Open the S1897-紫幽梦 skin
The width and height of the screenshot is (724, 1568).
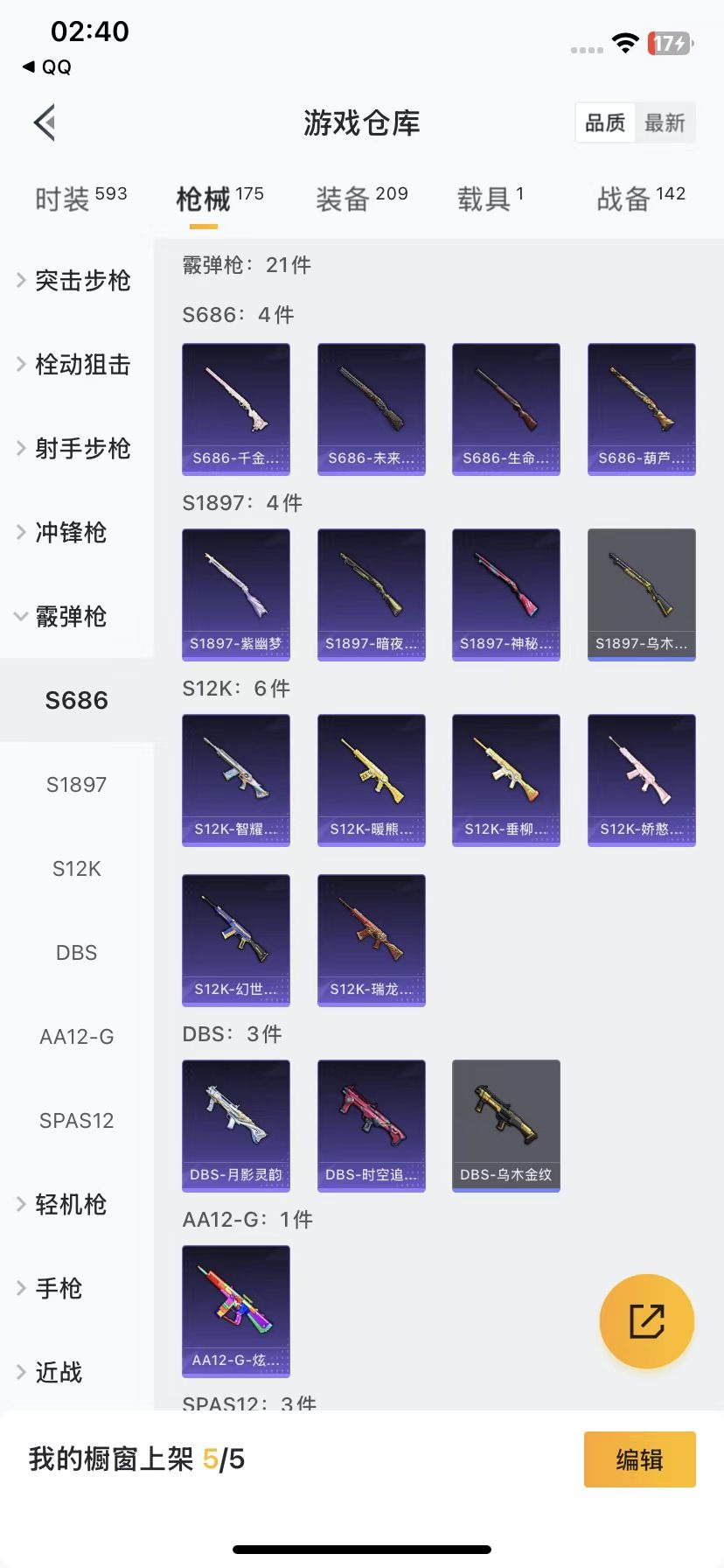point(236,594)
